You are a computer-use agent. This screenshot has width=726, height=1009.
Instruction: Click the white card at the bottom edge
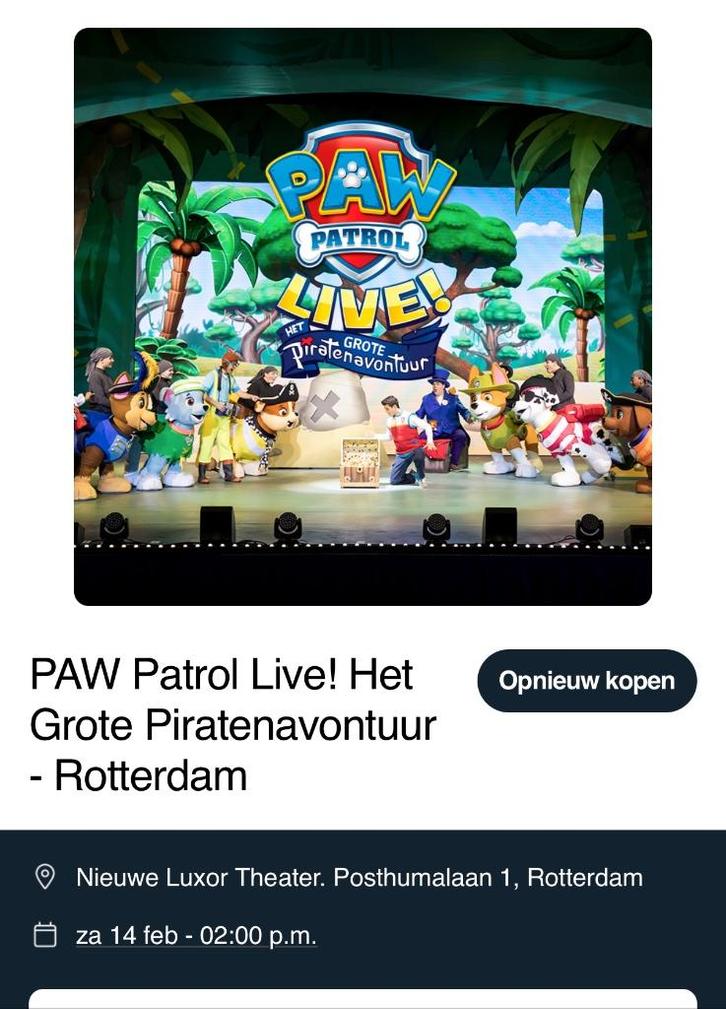pos(363,1000)
